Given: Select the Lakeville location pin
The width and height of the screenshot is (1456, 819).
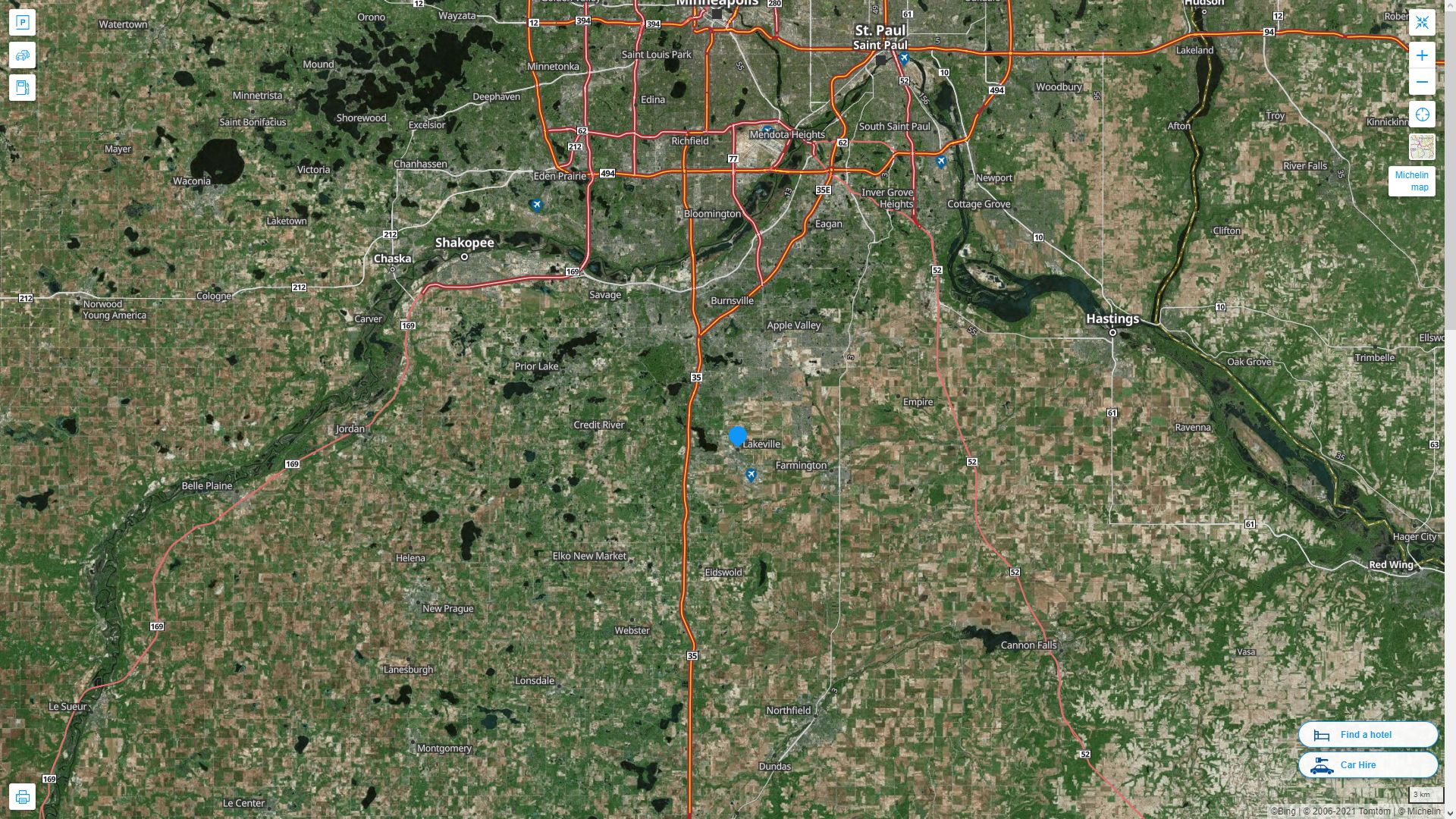Looking at the screenshot, I should [x=737, y=436].
